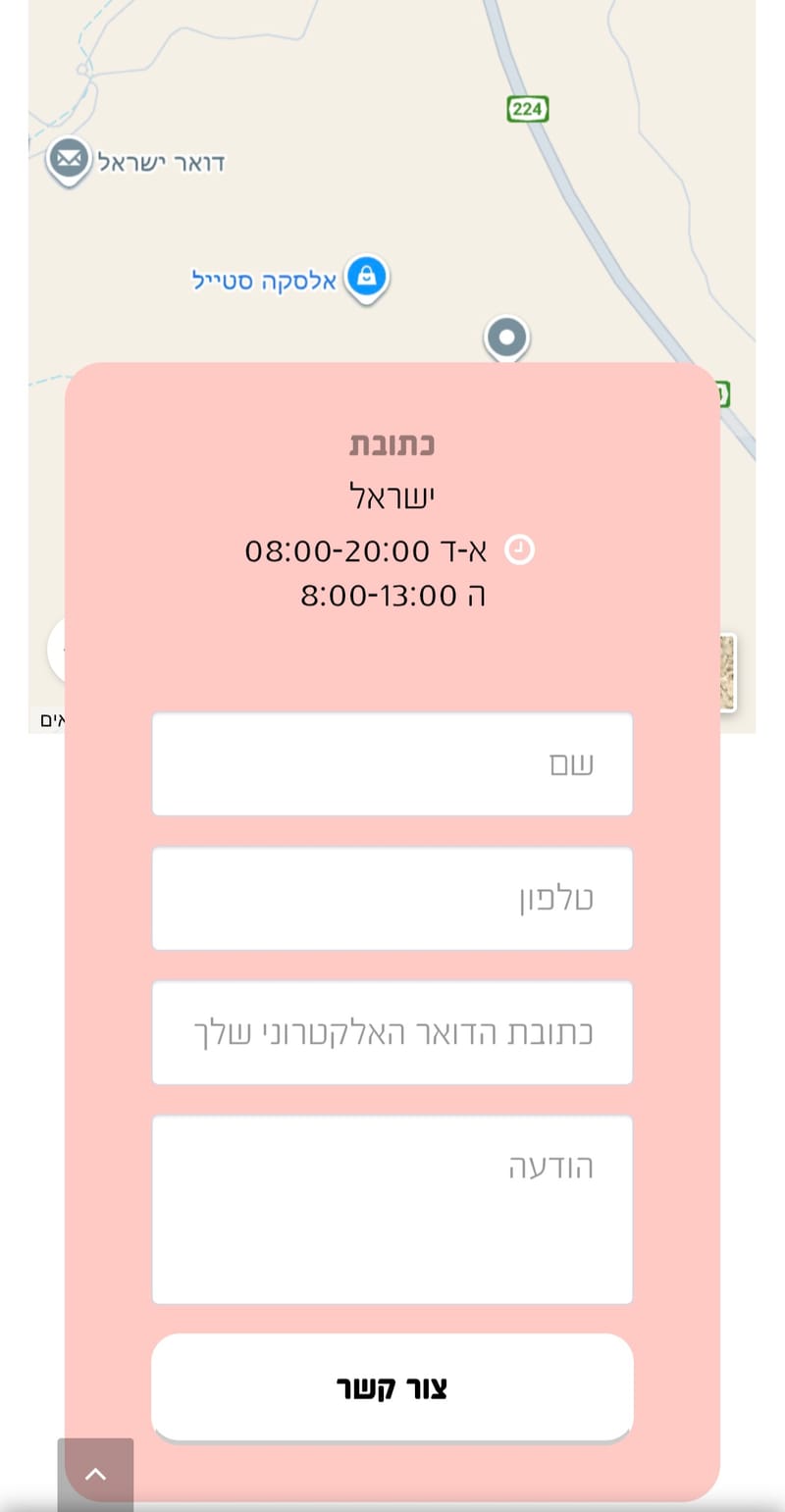Click the Israel Post envelope map marker
The height and width of the screenshot is (1512, 785).
click(67, 158)
